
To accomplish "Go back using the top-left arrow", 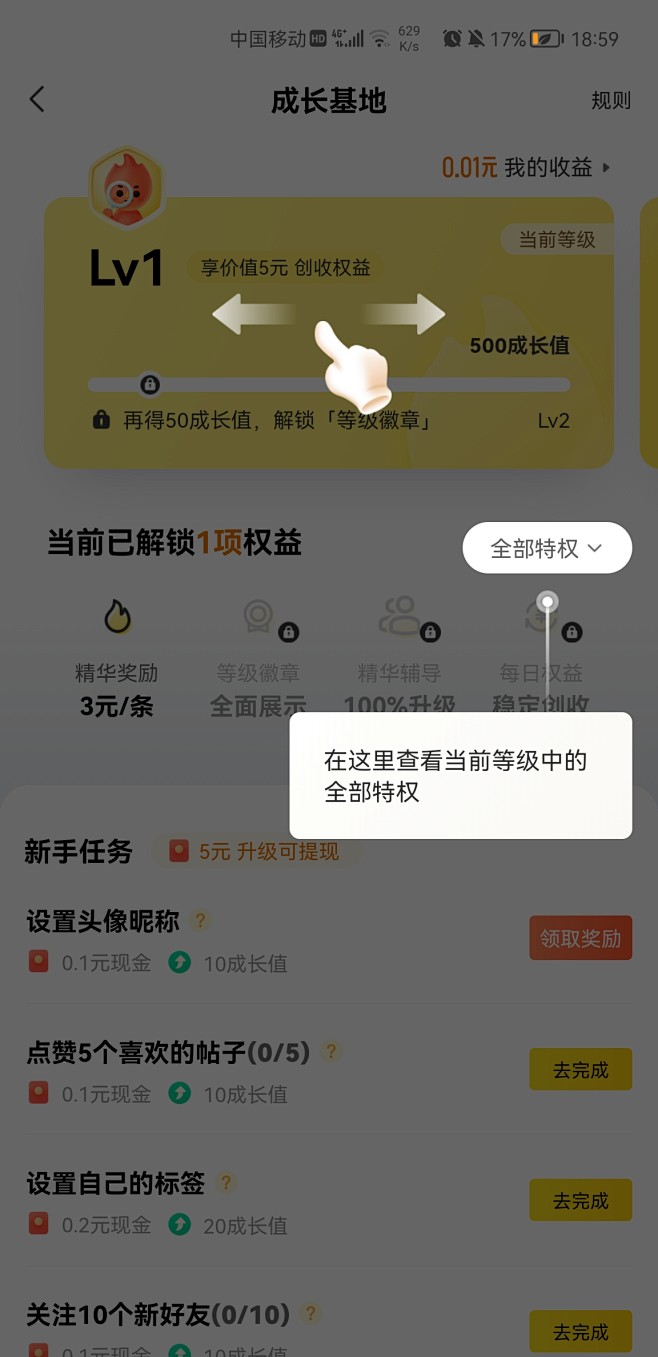I will (37, 99).
